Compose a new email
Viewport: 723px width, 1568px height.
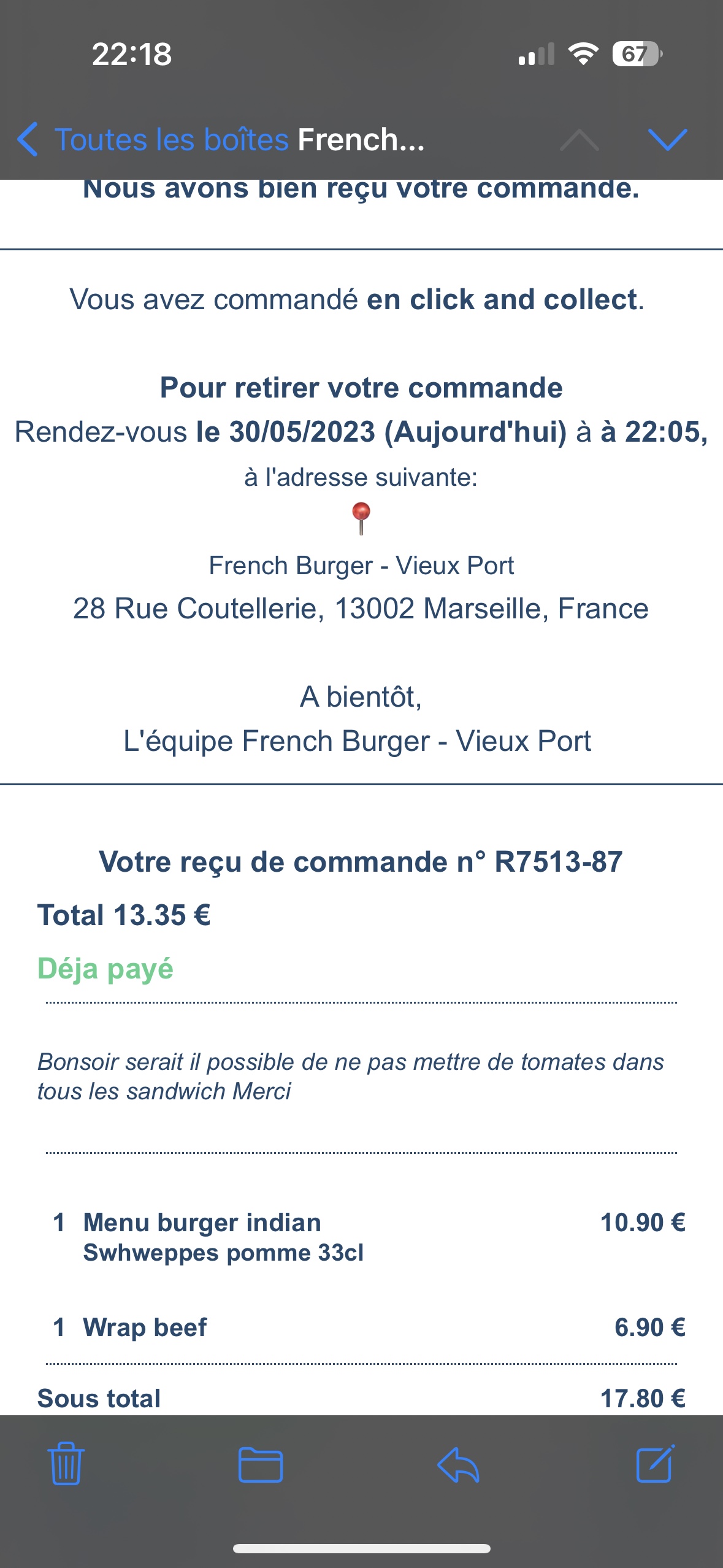(656, 1464)
